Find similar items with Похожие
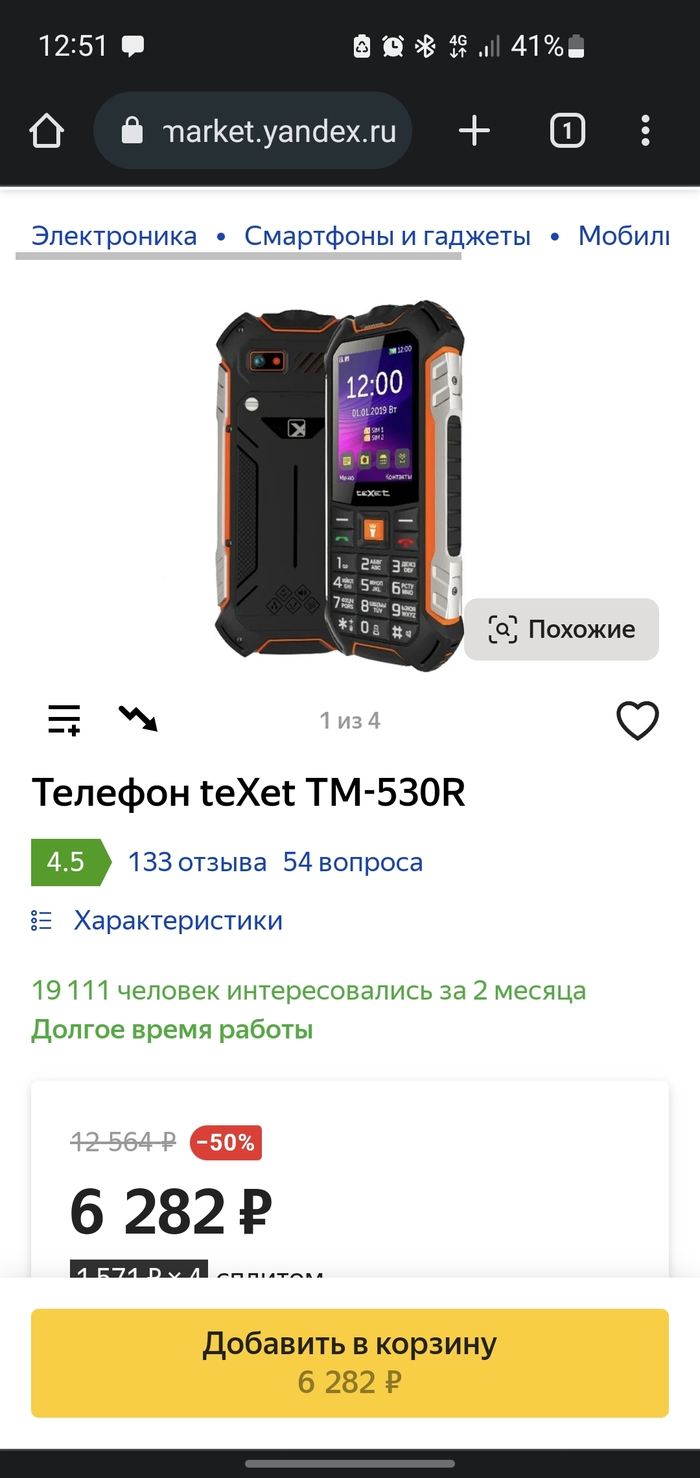 click(x=561, y=629)
